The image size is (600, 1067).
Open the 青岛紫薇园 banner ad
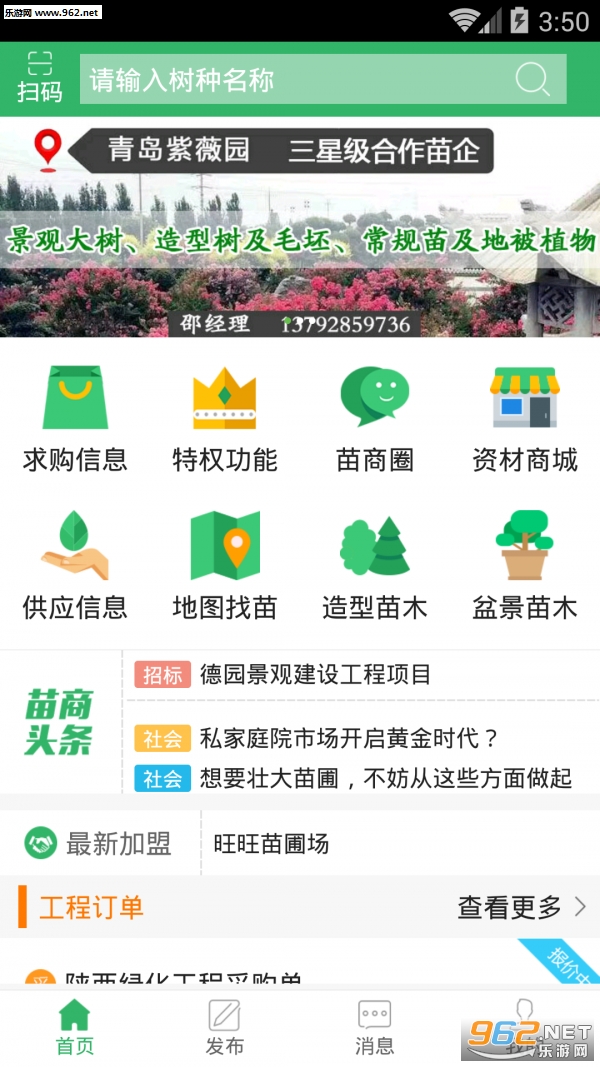tap(300, 228)
